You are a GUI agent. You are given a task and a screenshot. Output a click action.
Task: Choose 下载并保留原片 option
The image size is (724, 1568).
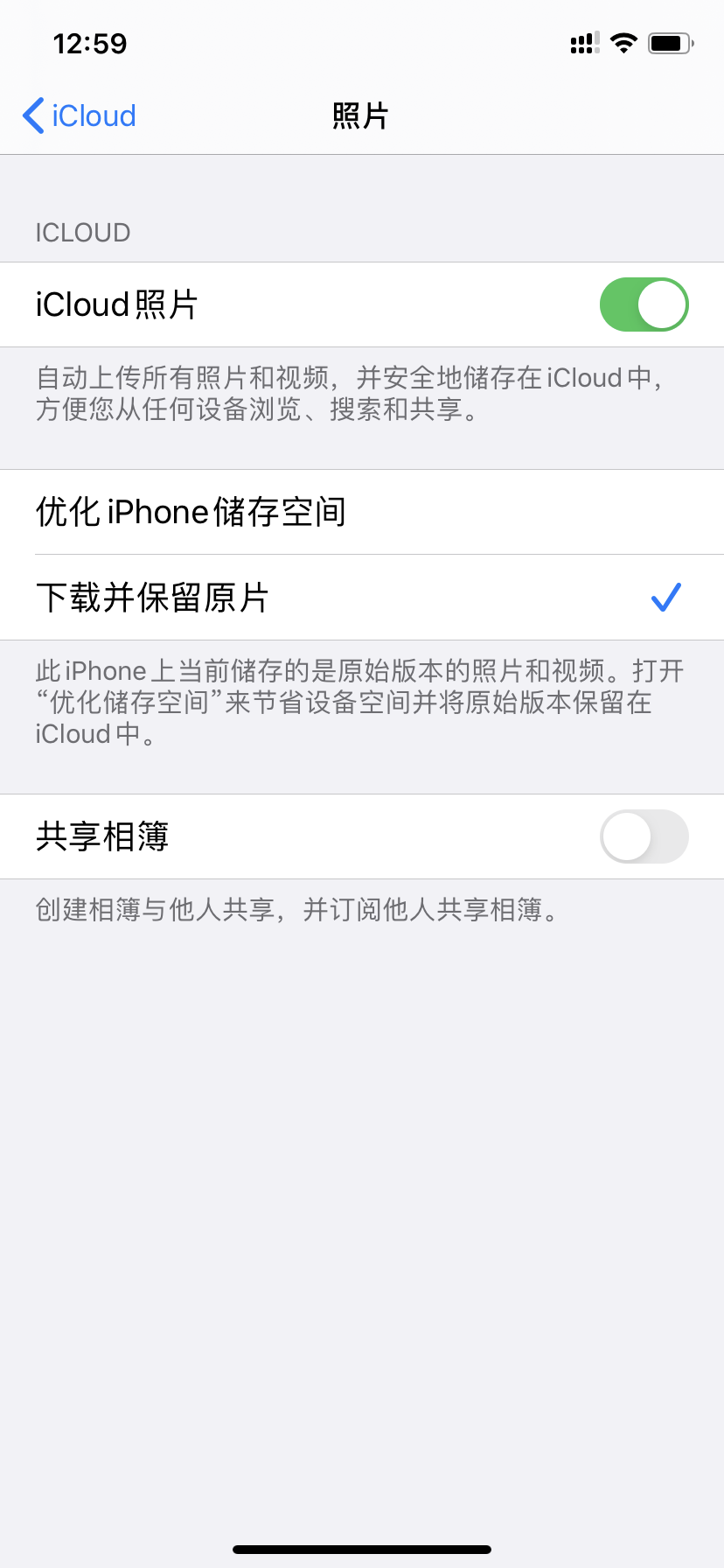point(362,598)
